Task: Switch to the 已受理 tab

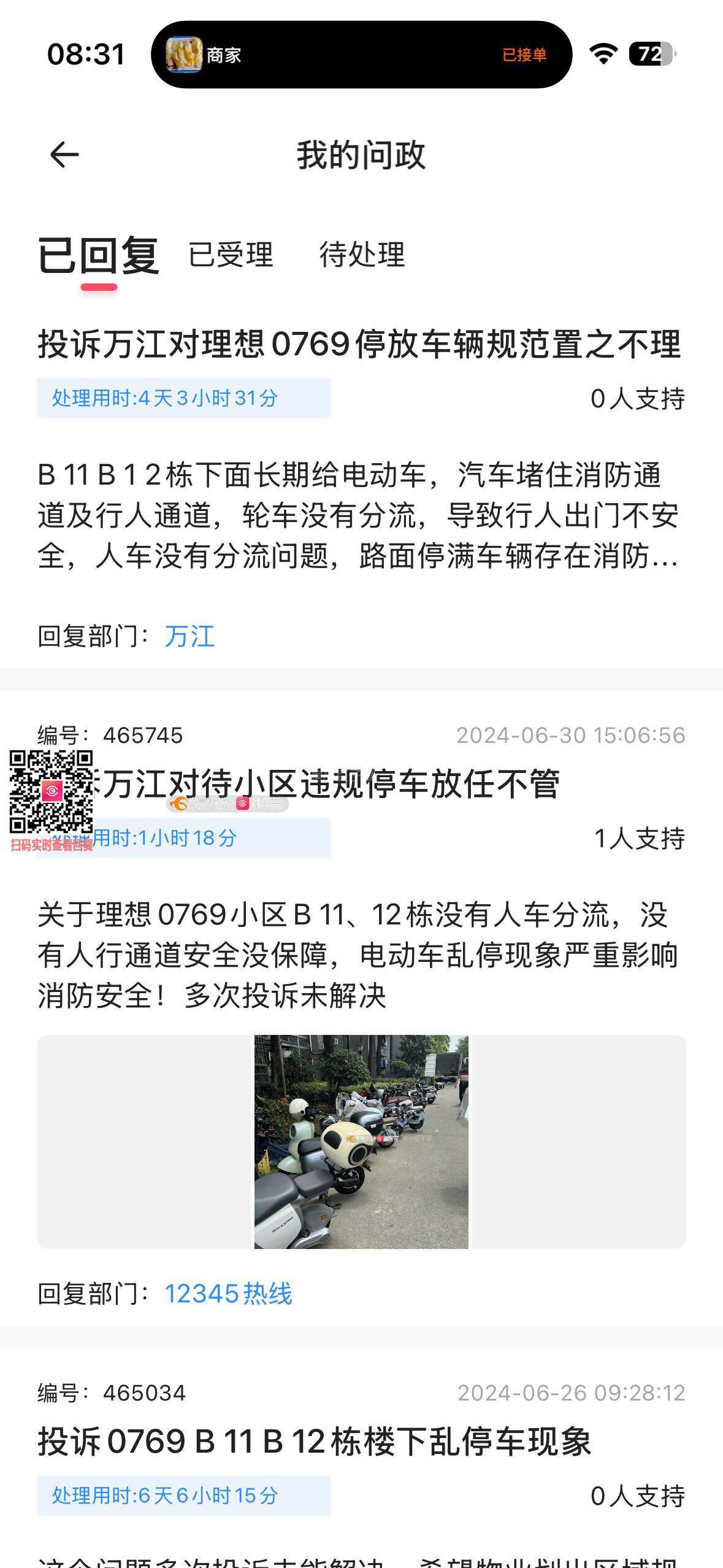Action: tap(231, 255)
